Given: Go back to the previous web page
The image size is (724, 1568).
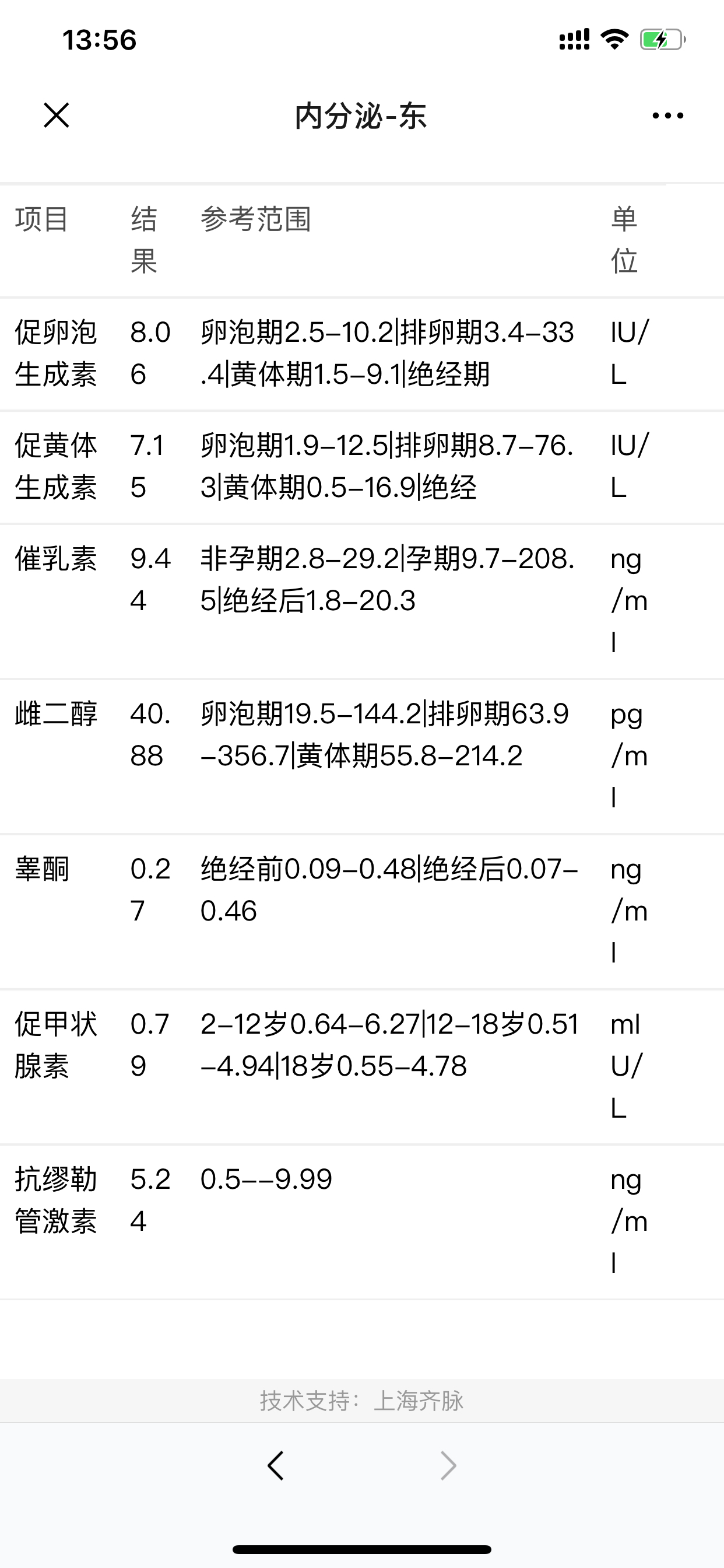Looking at the screenshot, I should pos(276,1465).
